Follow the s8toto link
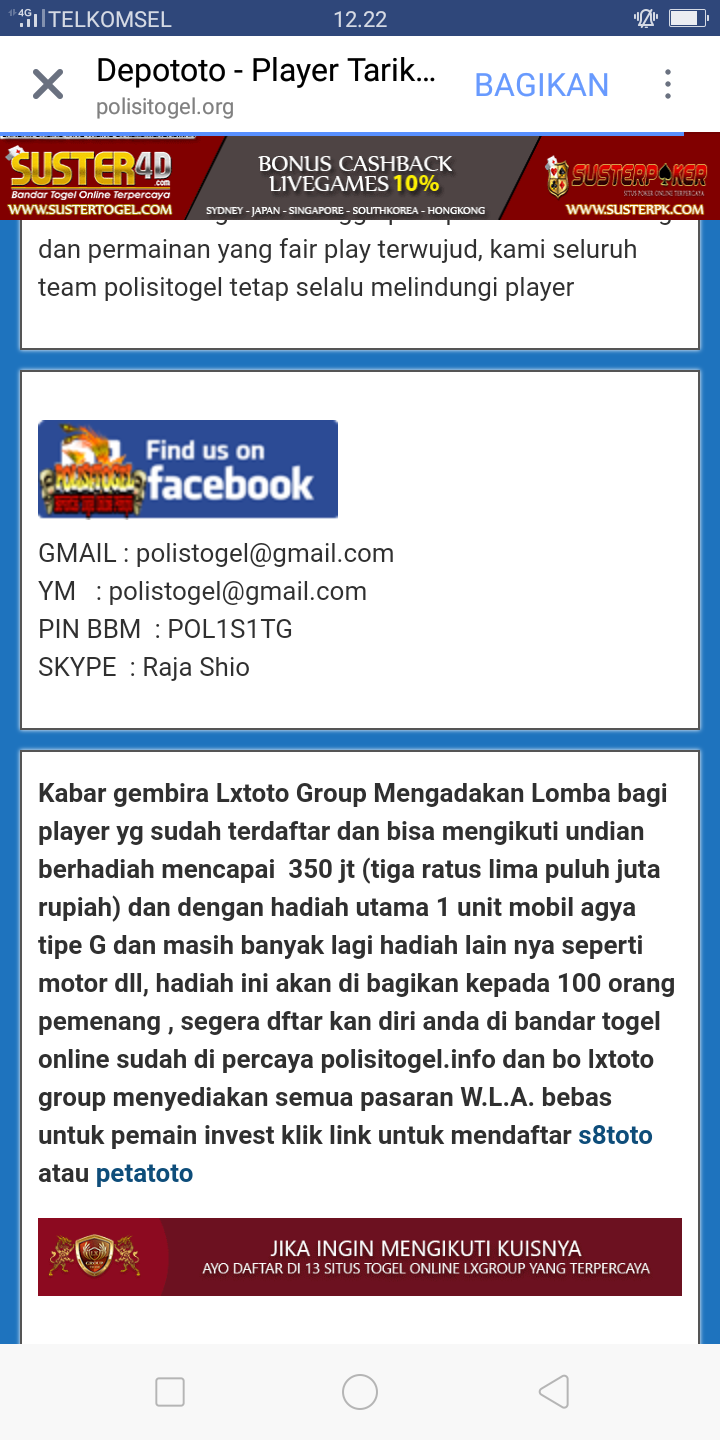Image resolution: width=720 pixels, height=1440 pixels. point(615,1135)
